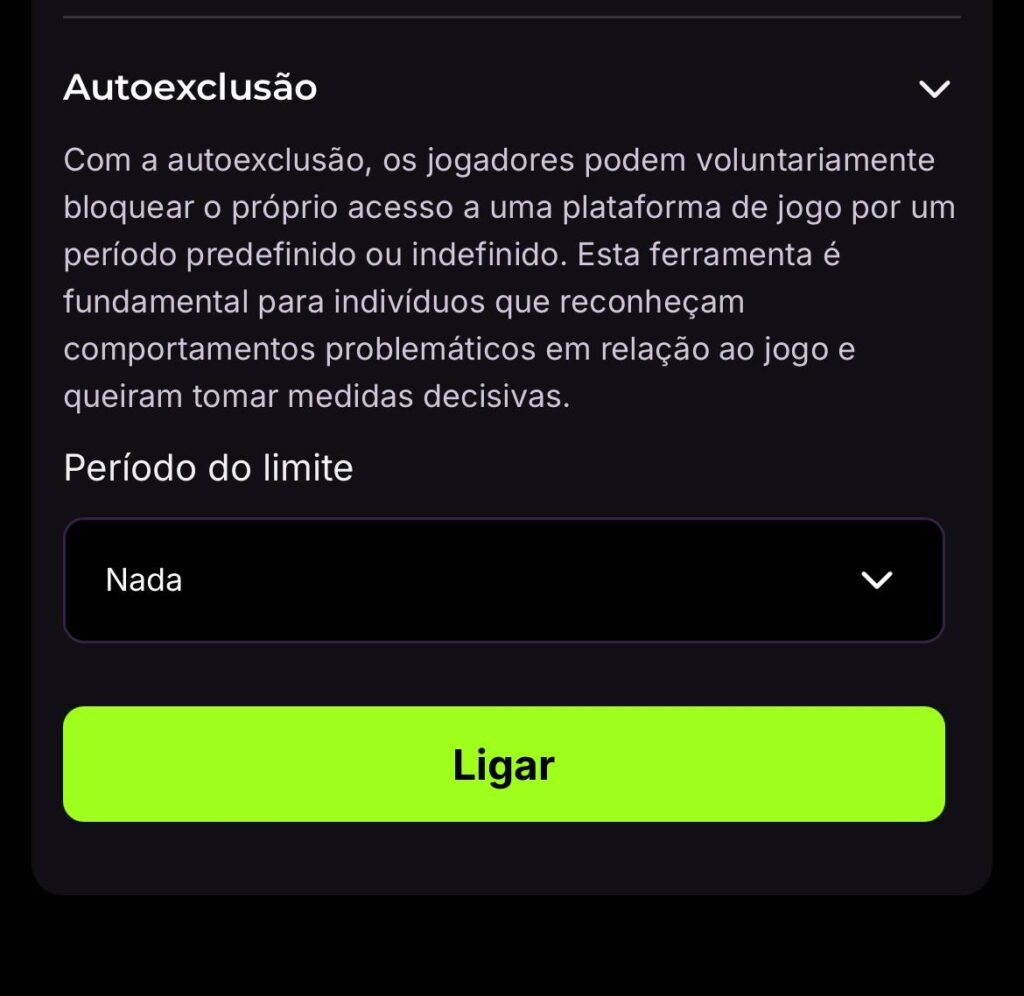Tap the green Ligar button
Viewport: 1024px width, 996px height.
tap(503, 765)
